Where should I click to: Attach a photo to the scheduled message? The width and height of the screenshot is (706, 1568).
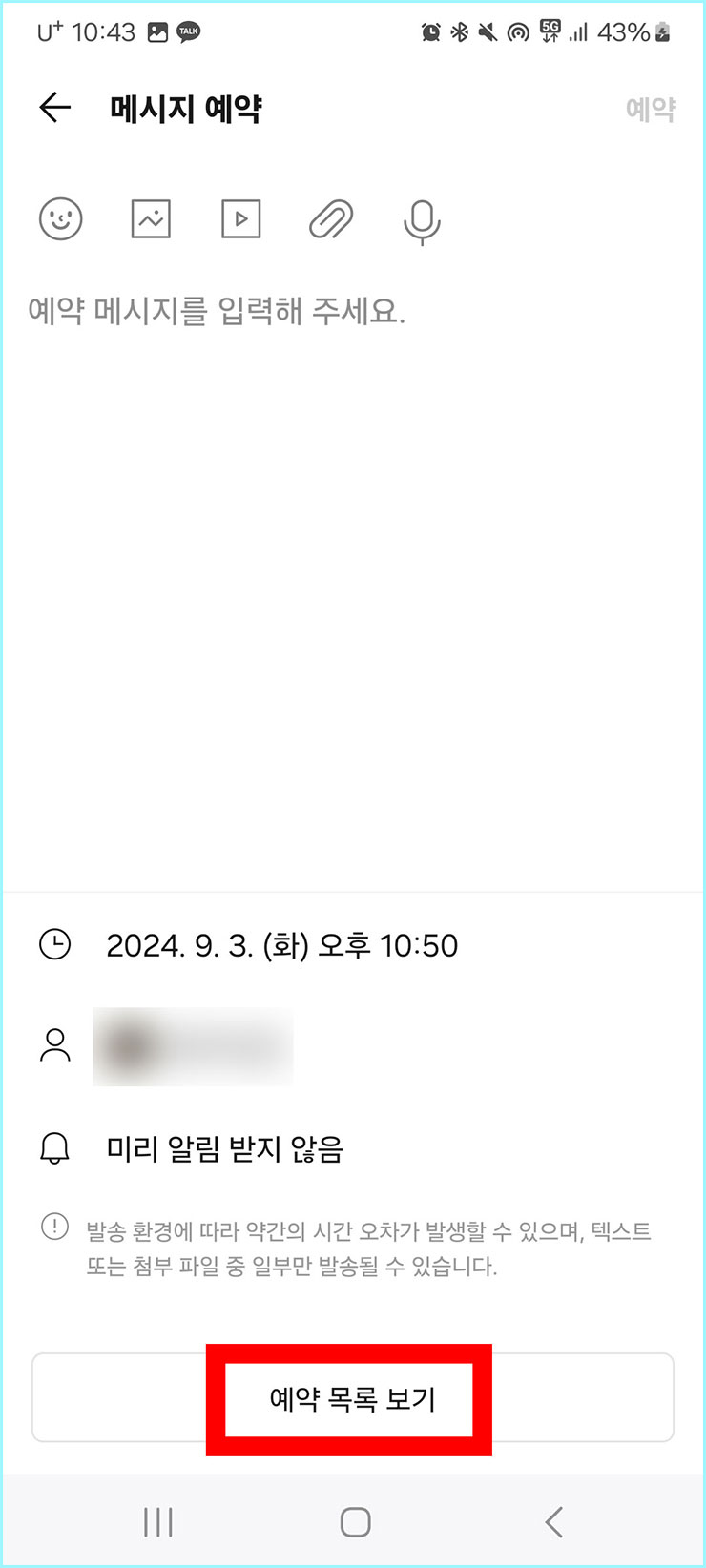(150, 218)
